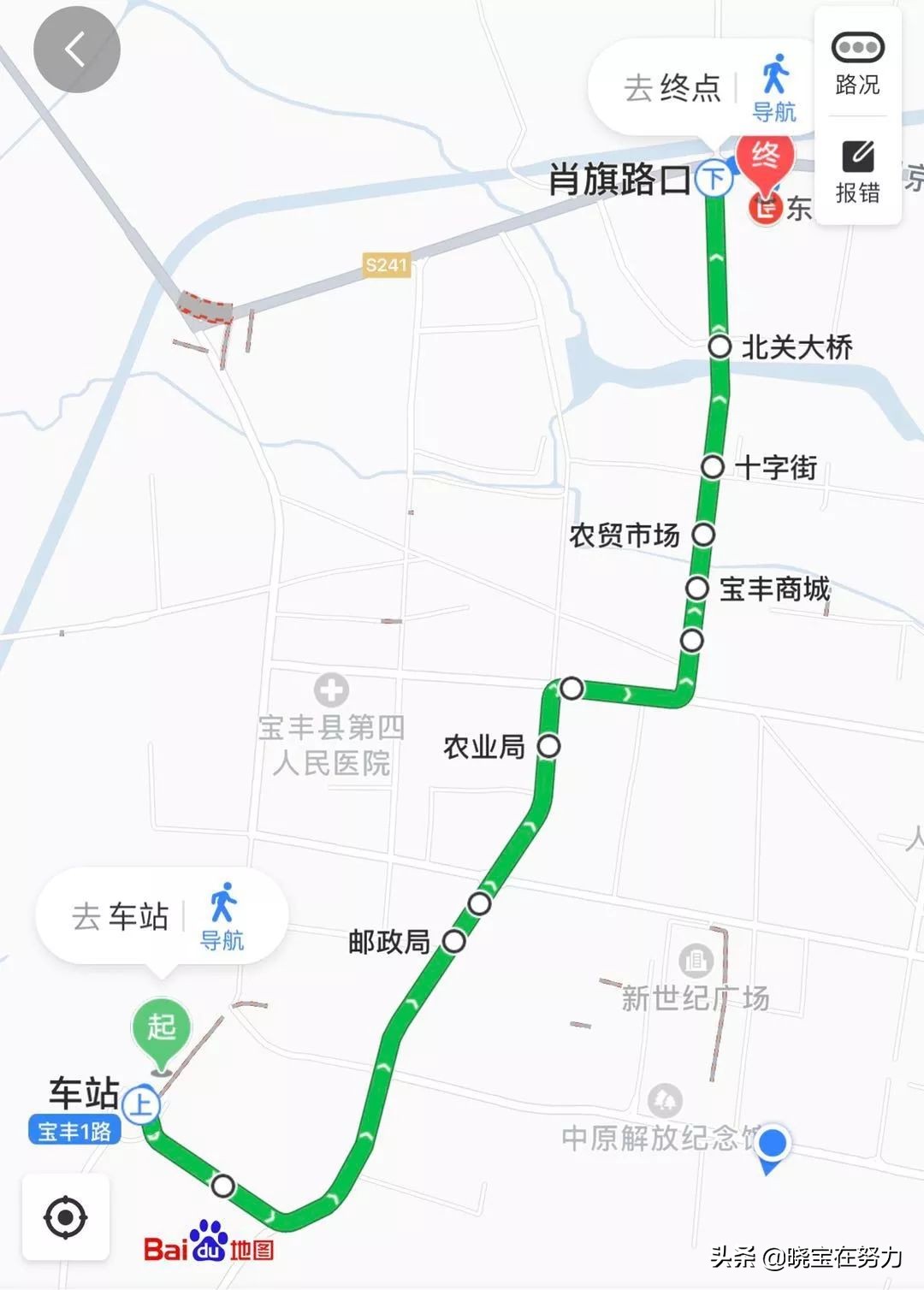This screenshot has height=1290, width=924.
Task: Expand the 去车站 navigation bubble
Action: (120, 916)
